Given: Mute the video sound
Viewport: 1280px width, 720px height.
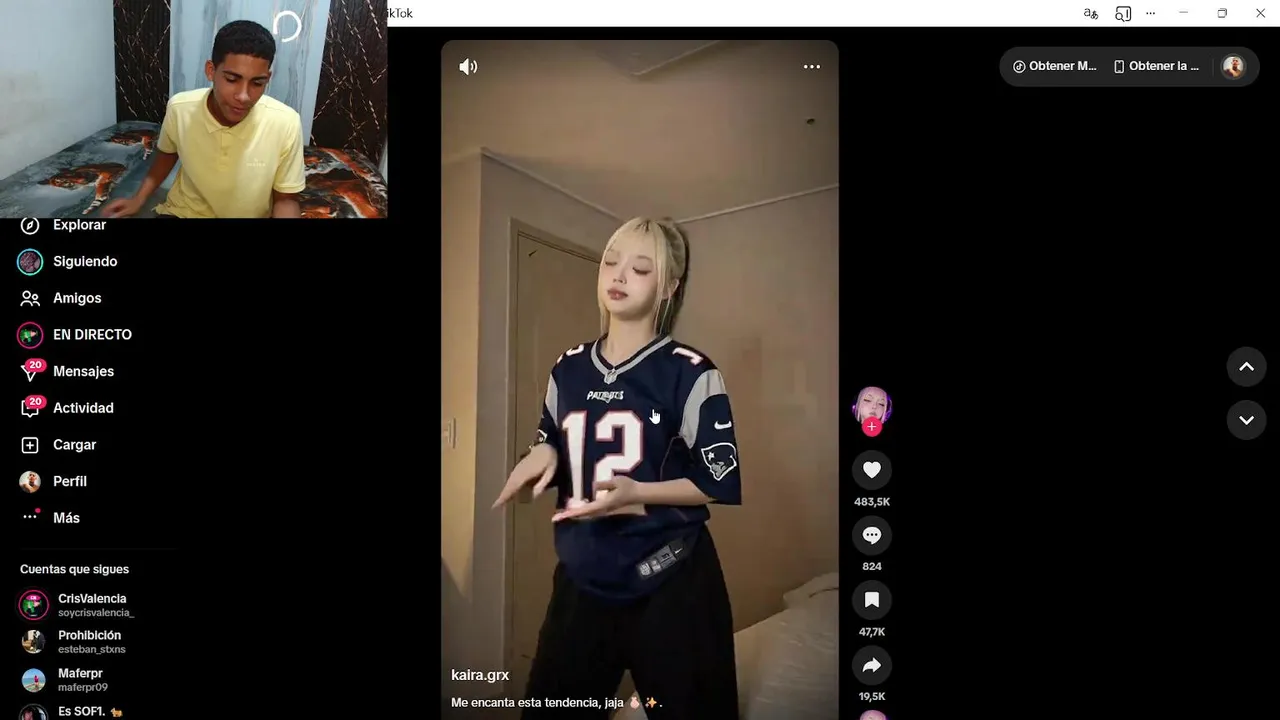Looking at the screenshot, I should coord(468,67).
